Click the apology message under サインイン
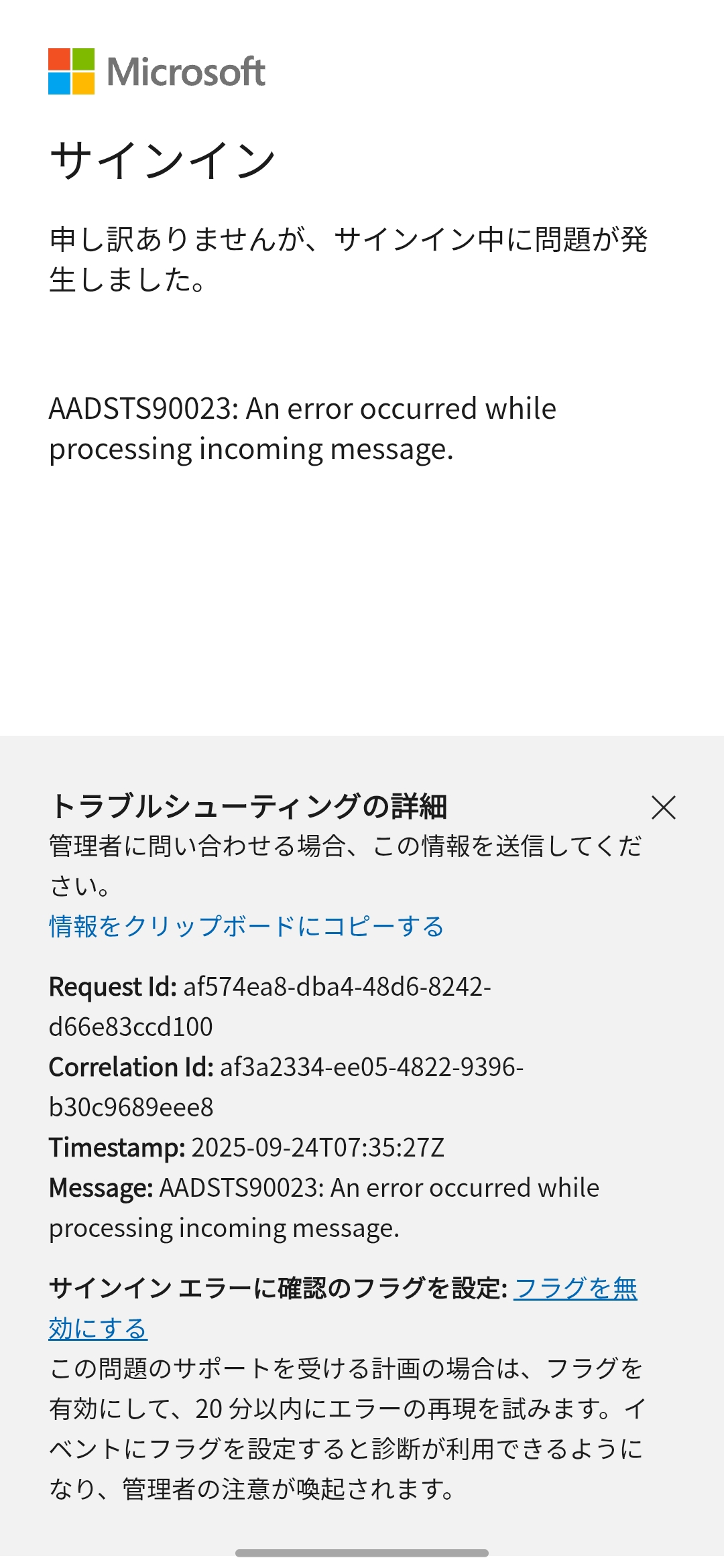This screenshot has height=1568, width=724. (x=349, y=258)
